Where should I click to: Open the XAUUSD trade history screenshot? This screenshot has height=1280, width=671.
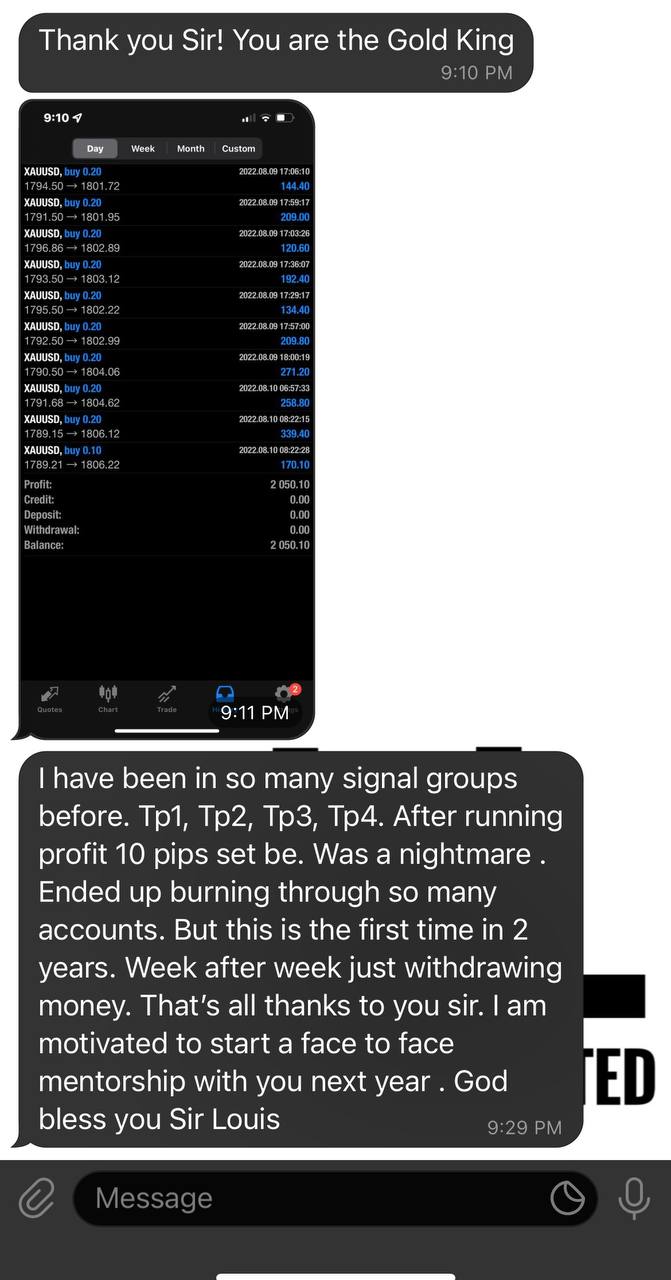(167, 419)
